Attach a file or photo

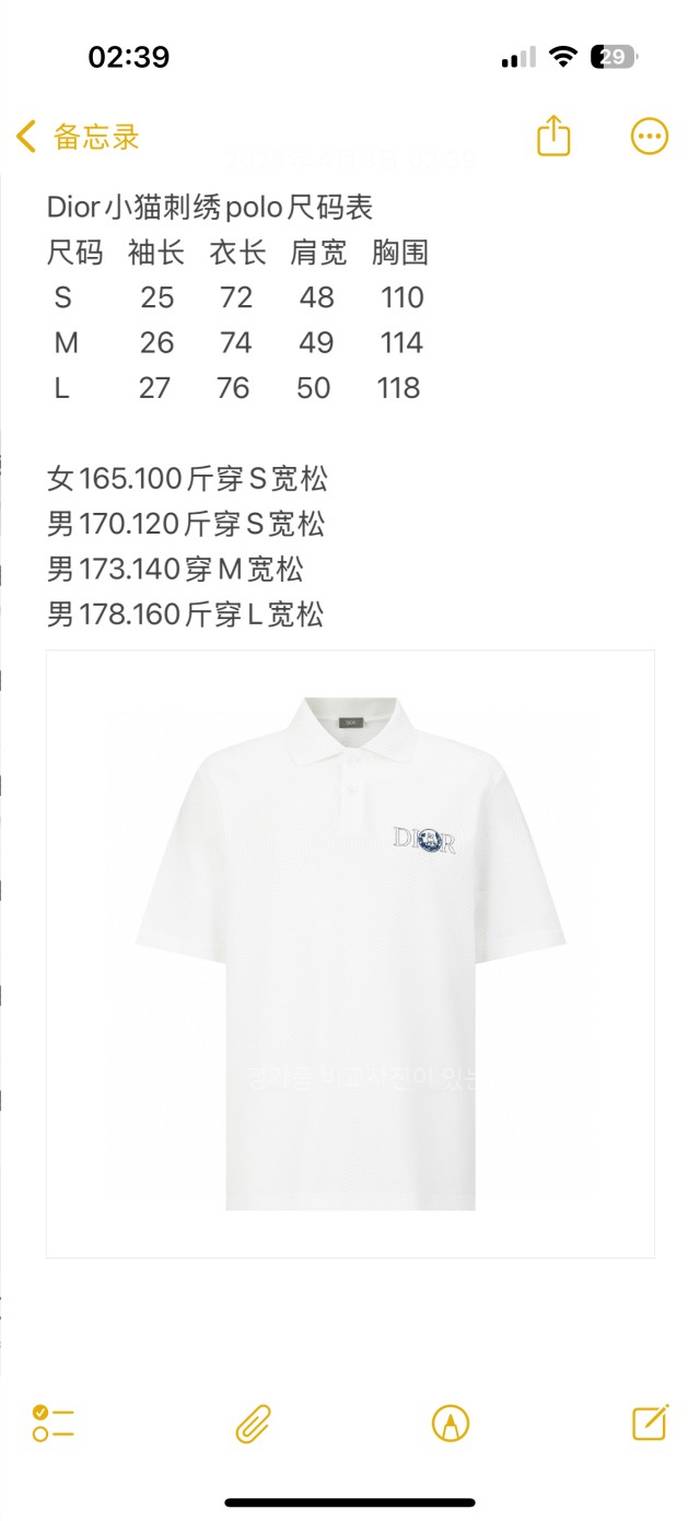tap(253, 1422)
